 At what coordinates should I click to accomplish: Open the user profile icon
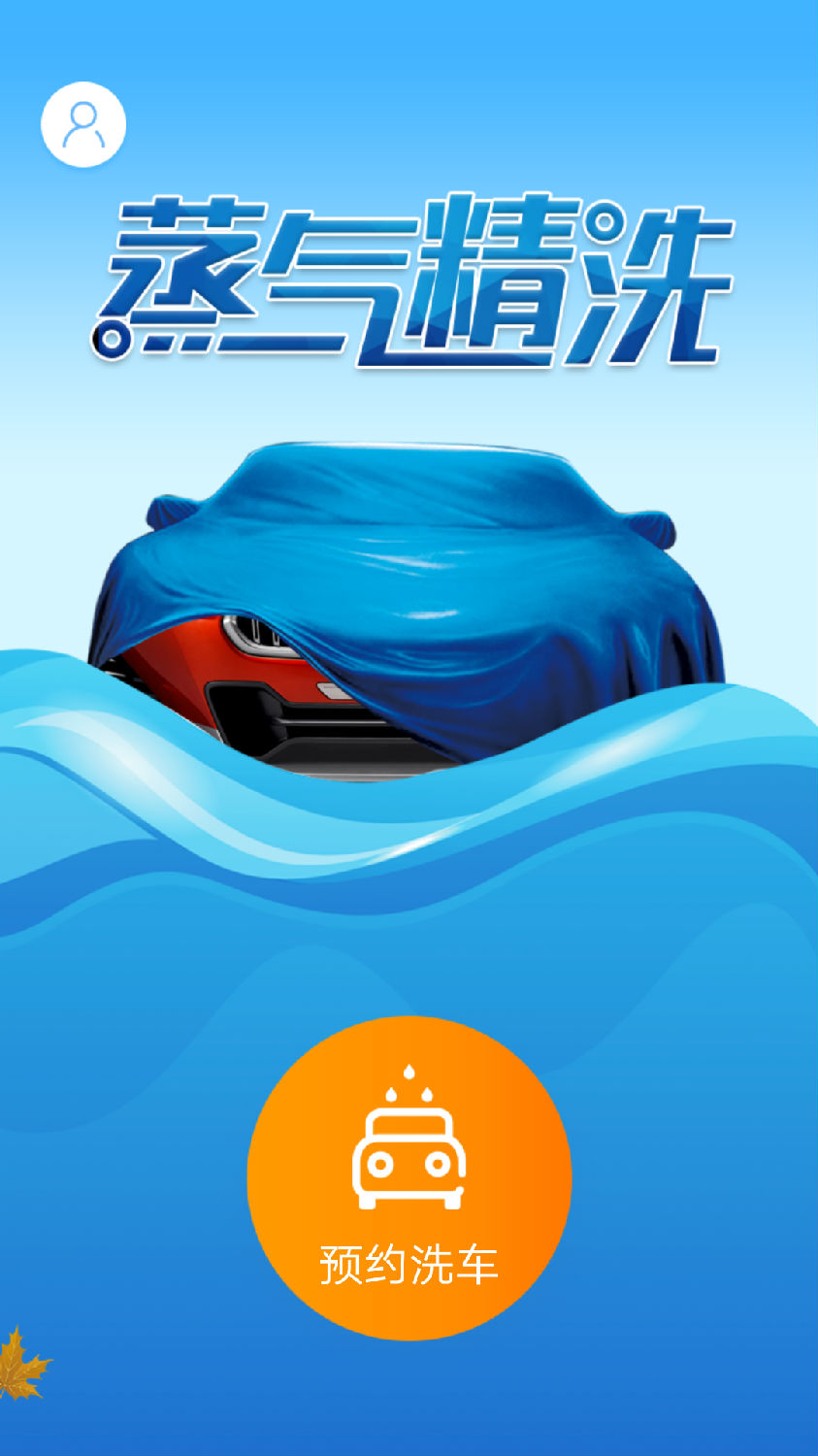pos(83,124)
